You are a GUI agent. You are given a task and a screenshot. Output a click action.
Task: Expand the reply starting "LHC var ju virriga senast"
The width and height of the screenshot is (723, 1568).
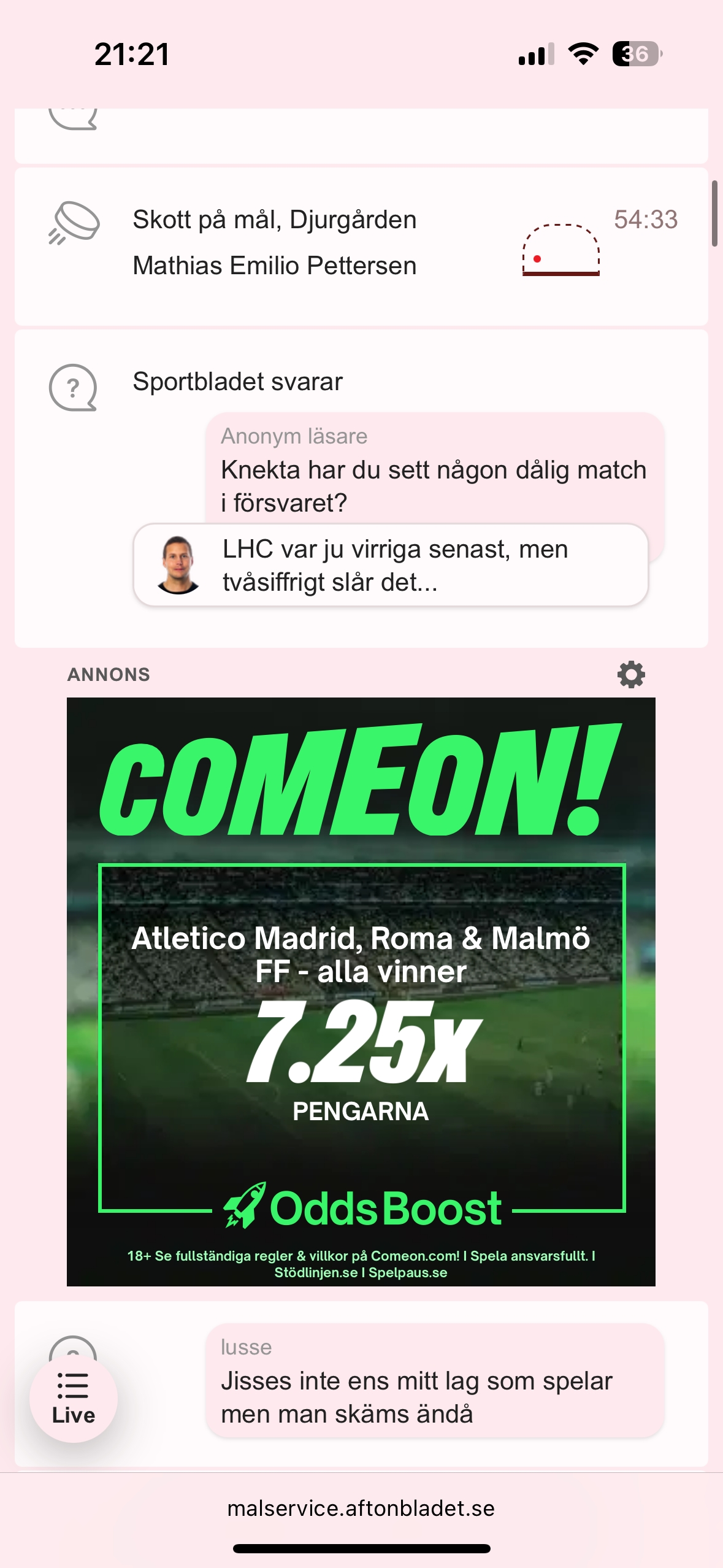click(x=391, y=566)
